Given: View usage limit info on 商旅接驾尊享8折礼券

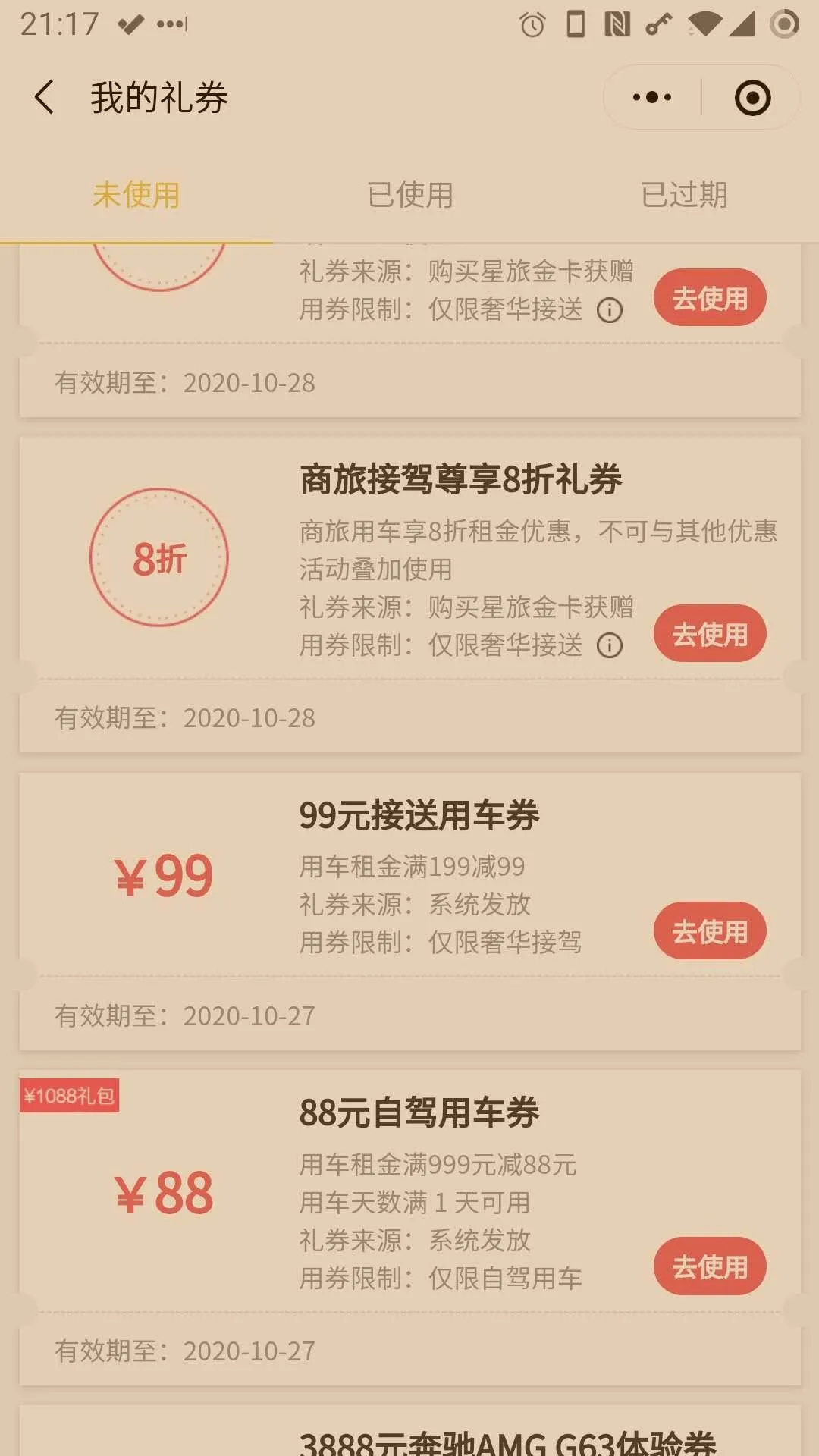Looking at the screenshot, I should (610, 645).
